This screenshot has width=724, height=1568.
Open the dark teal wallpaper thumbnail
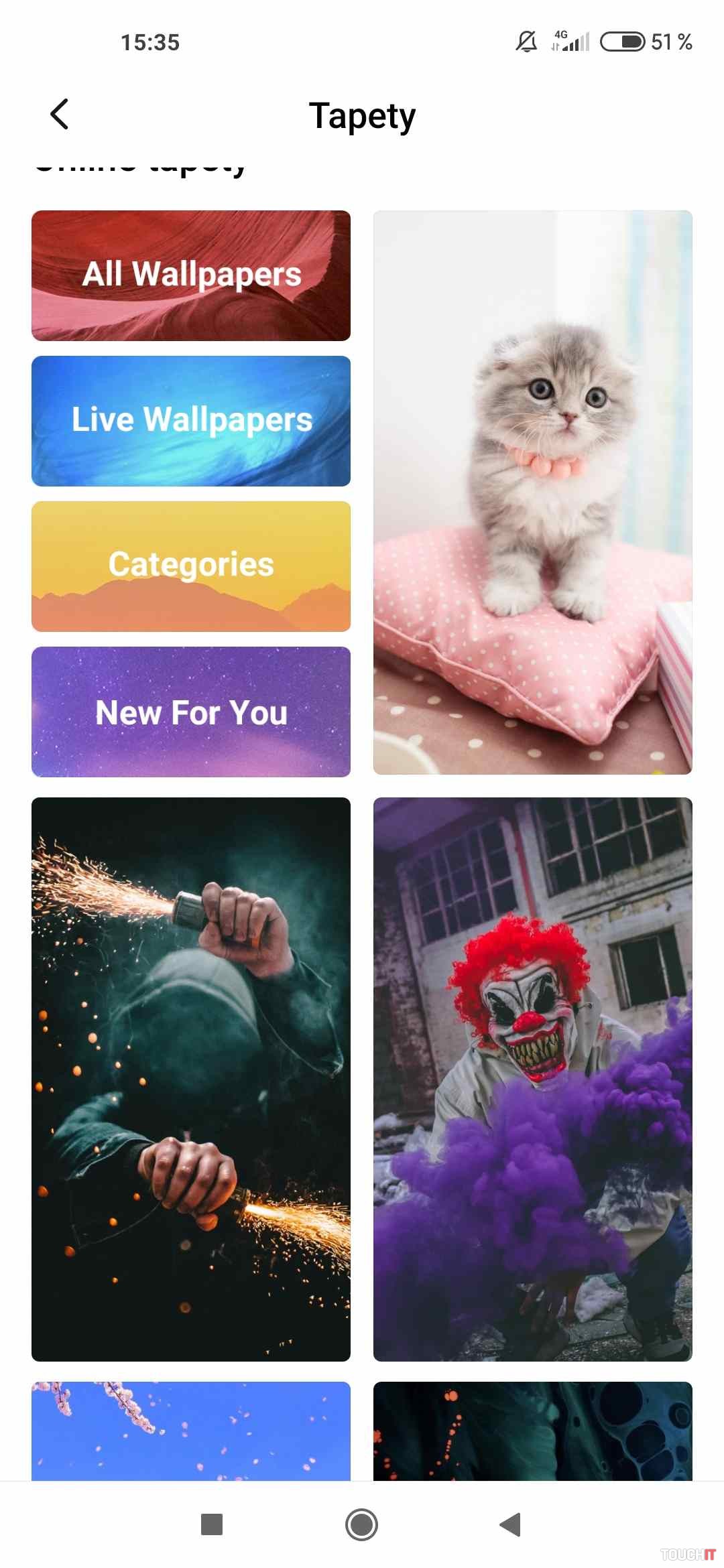[x=532, y=1431]
